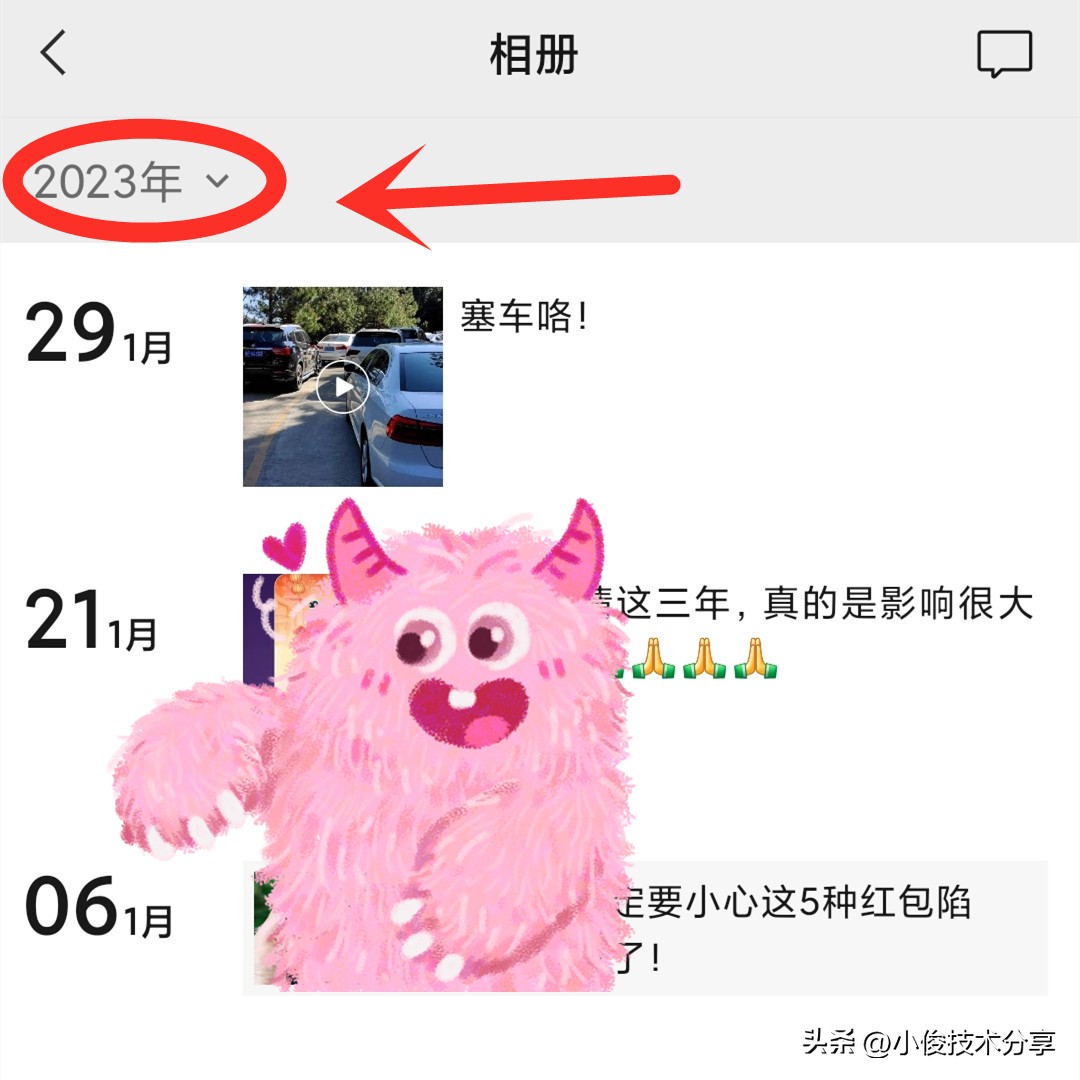Open the messages icon in top bar
This screenshot has width=1080, height=1080.
coord(1003,54)
